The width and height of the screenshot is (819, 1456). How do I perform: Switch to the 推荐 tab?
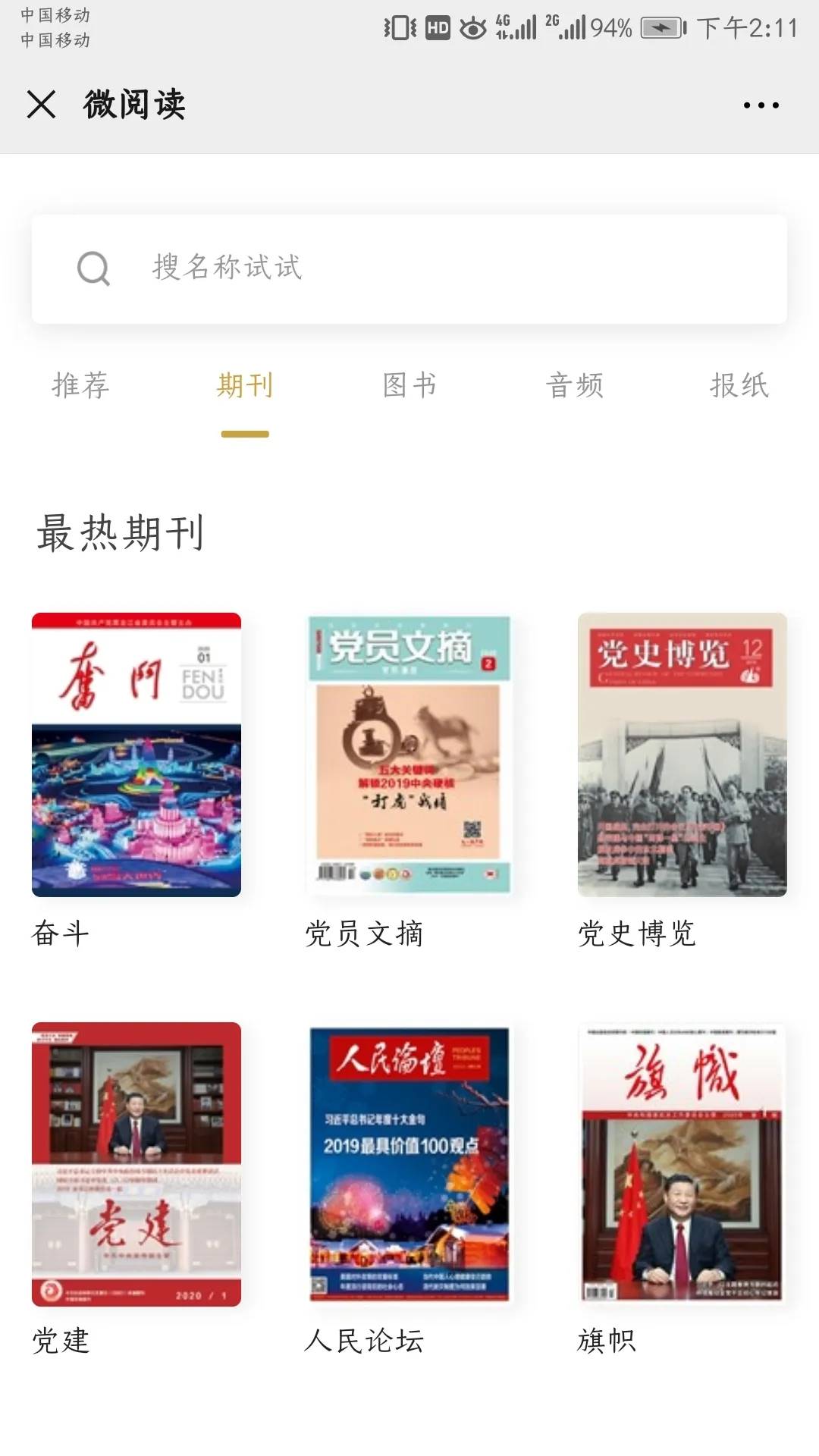point(80,385)
